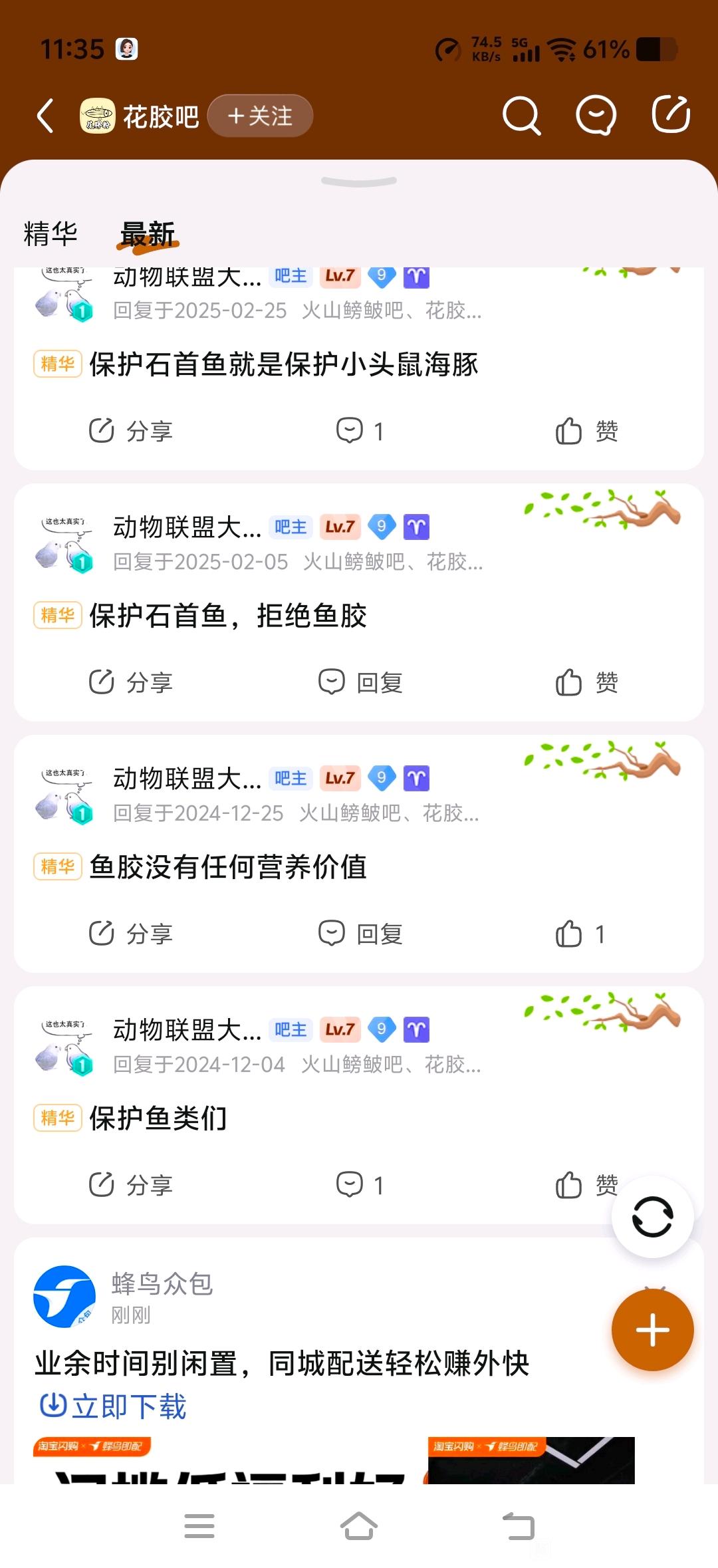
Task: Follow 花胶吧 with the +关注 button
Action: click(x=260, y=116)
